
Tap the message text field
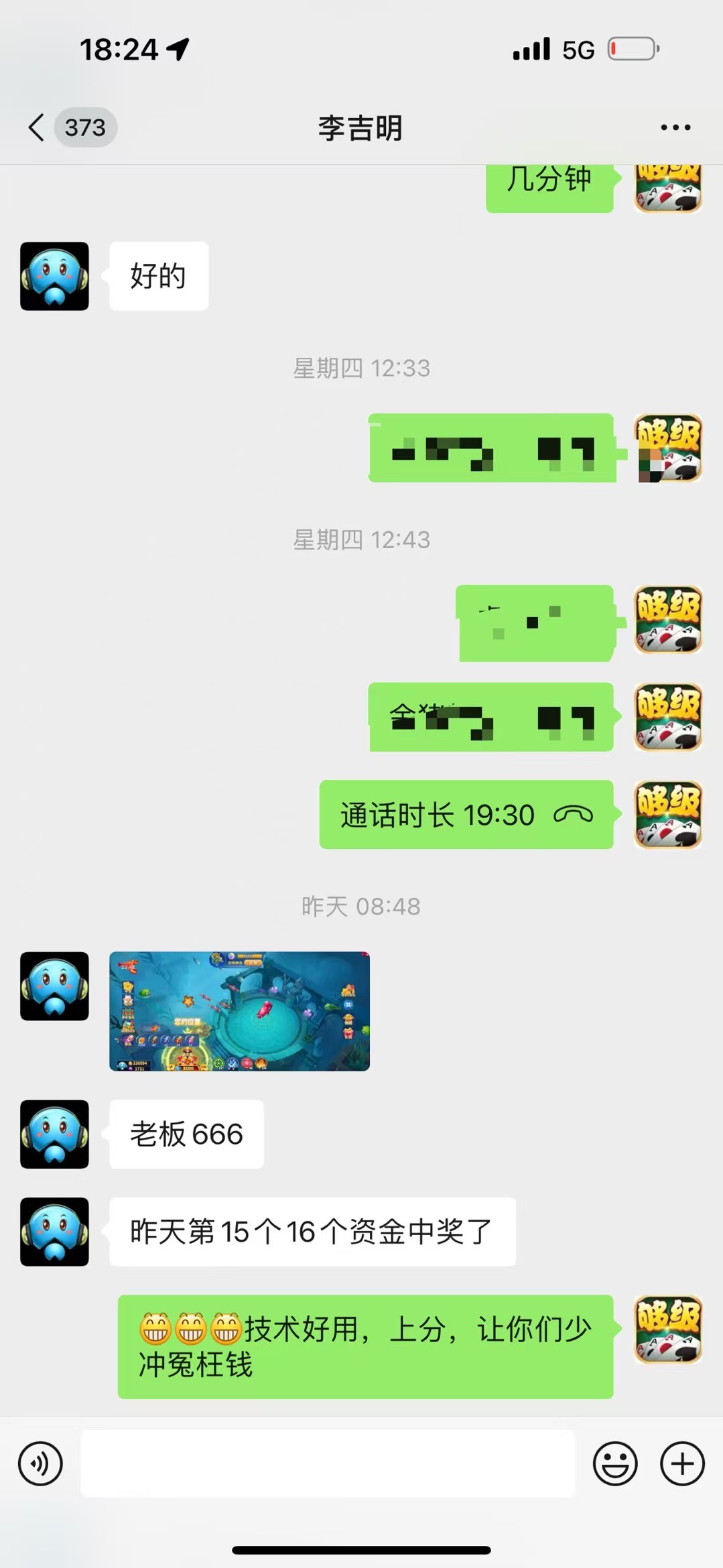pyautogui.click(x=328, y=1463)
